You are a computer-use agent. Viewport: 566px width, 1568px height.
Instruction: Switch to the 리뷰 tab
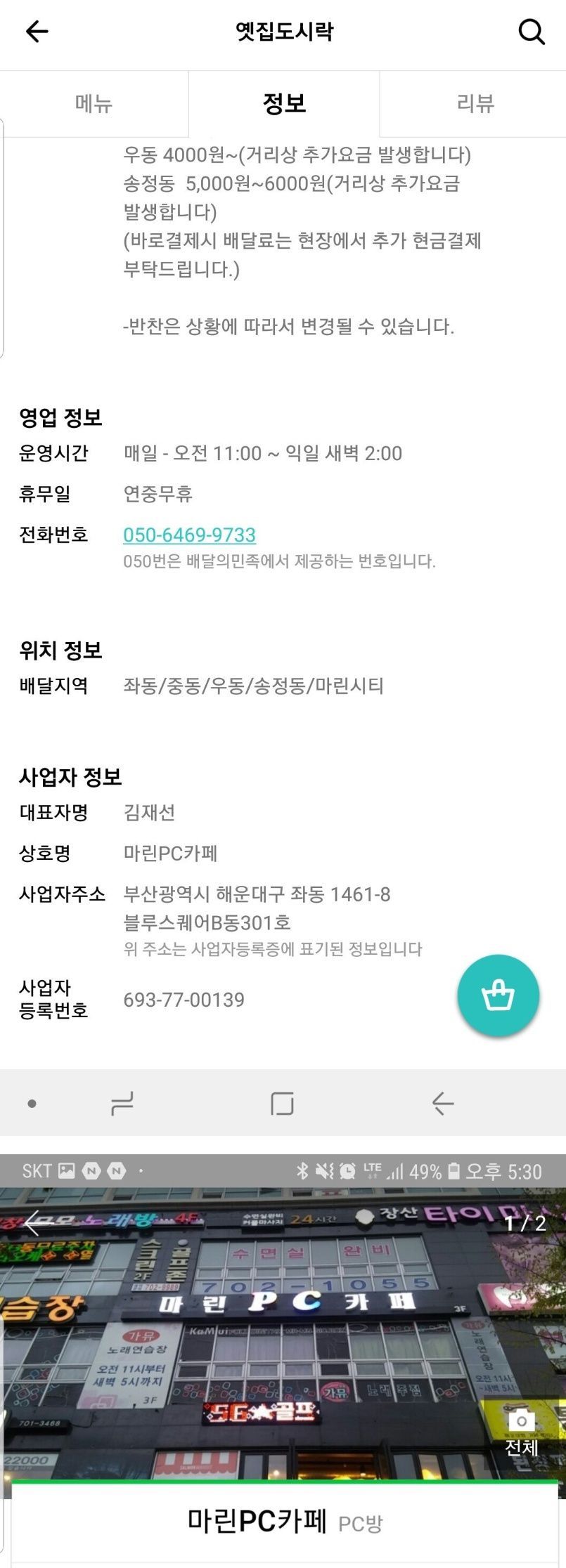point(475,104)
